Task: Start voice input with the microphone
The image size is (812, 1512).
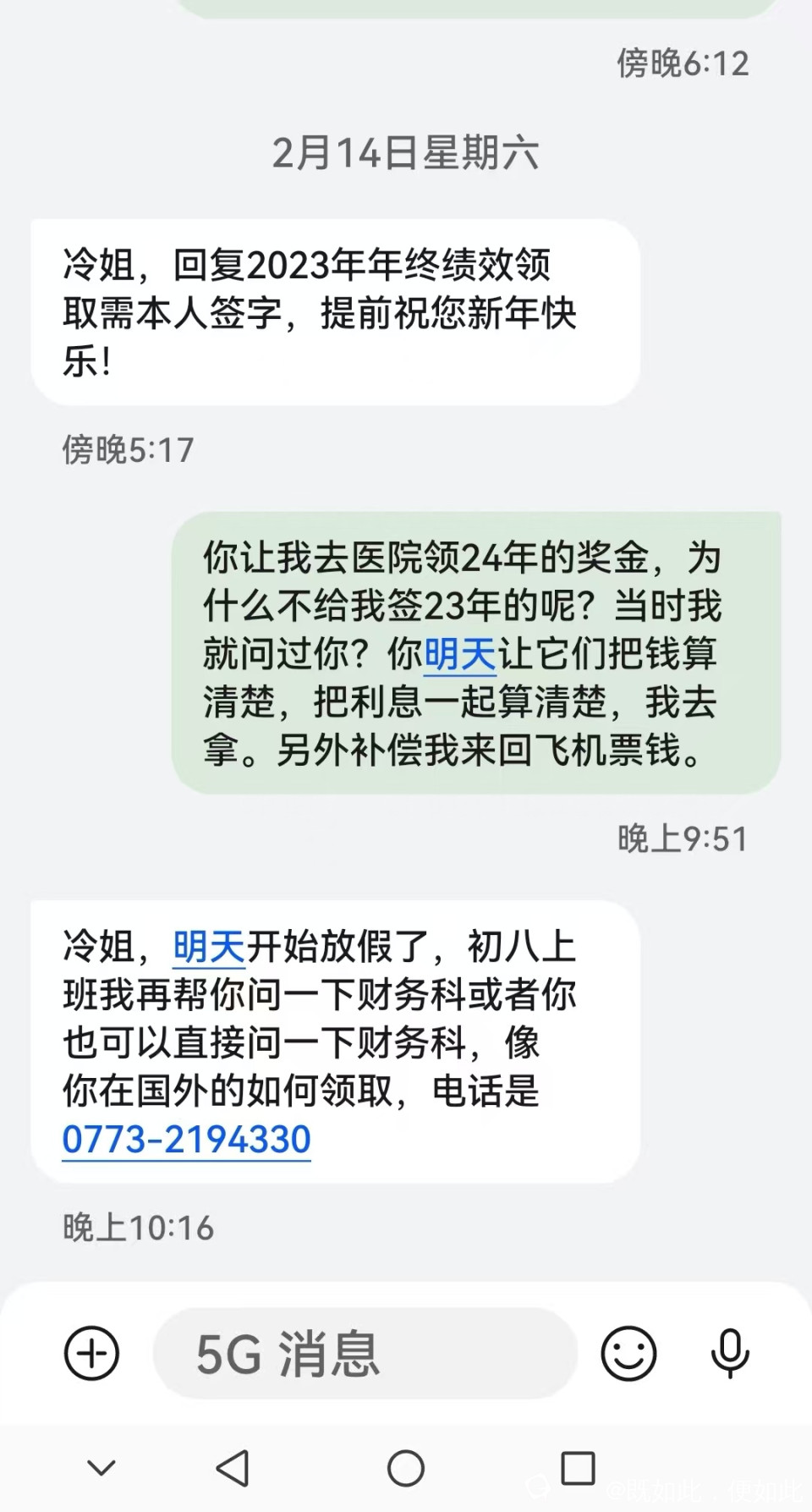Action: (x=730, y=1353)
